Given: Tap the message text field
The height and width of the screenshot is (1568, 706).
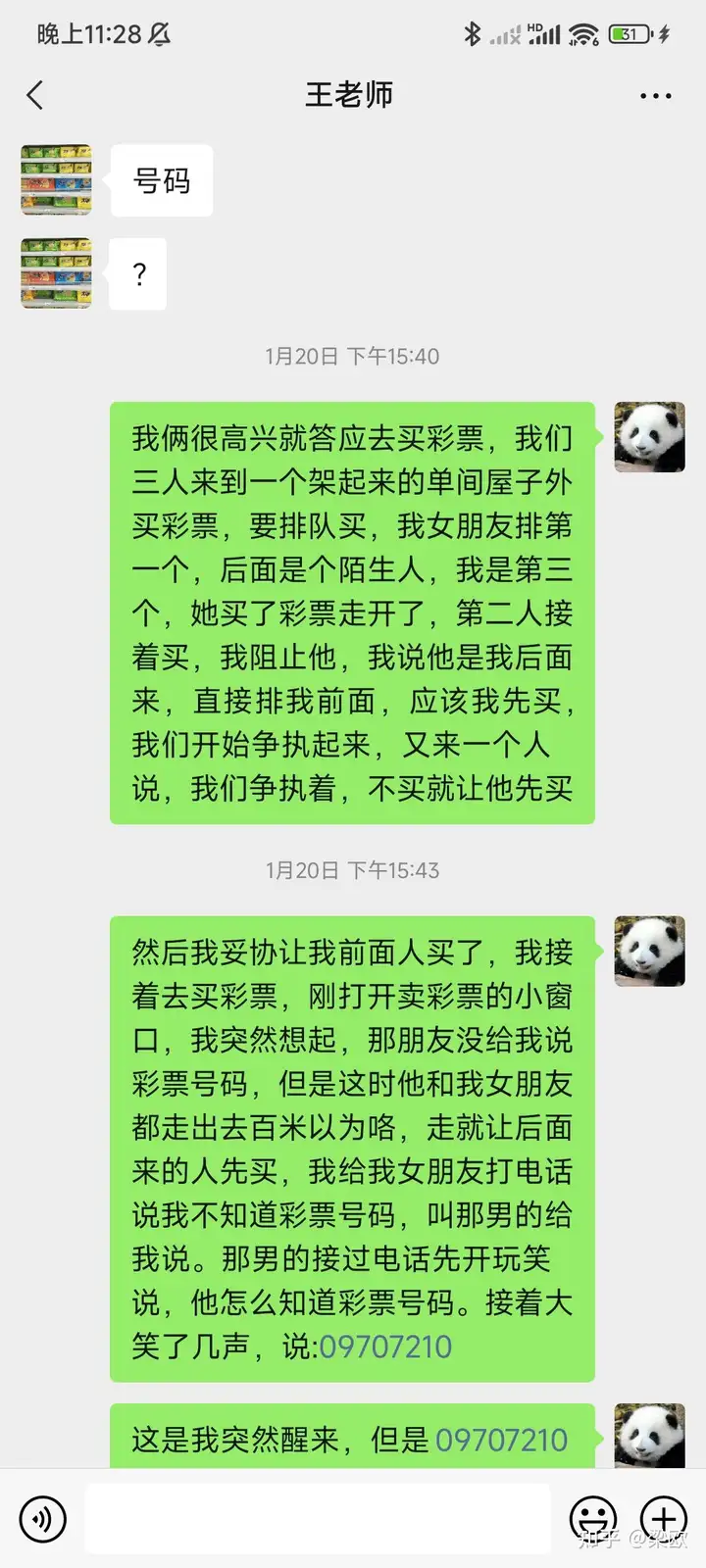Looking at the screenshot, I should coord(318,1518).
